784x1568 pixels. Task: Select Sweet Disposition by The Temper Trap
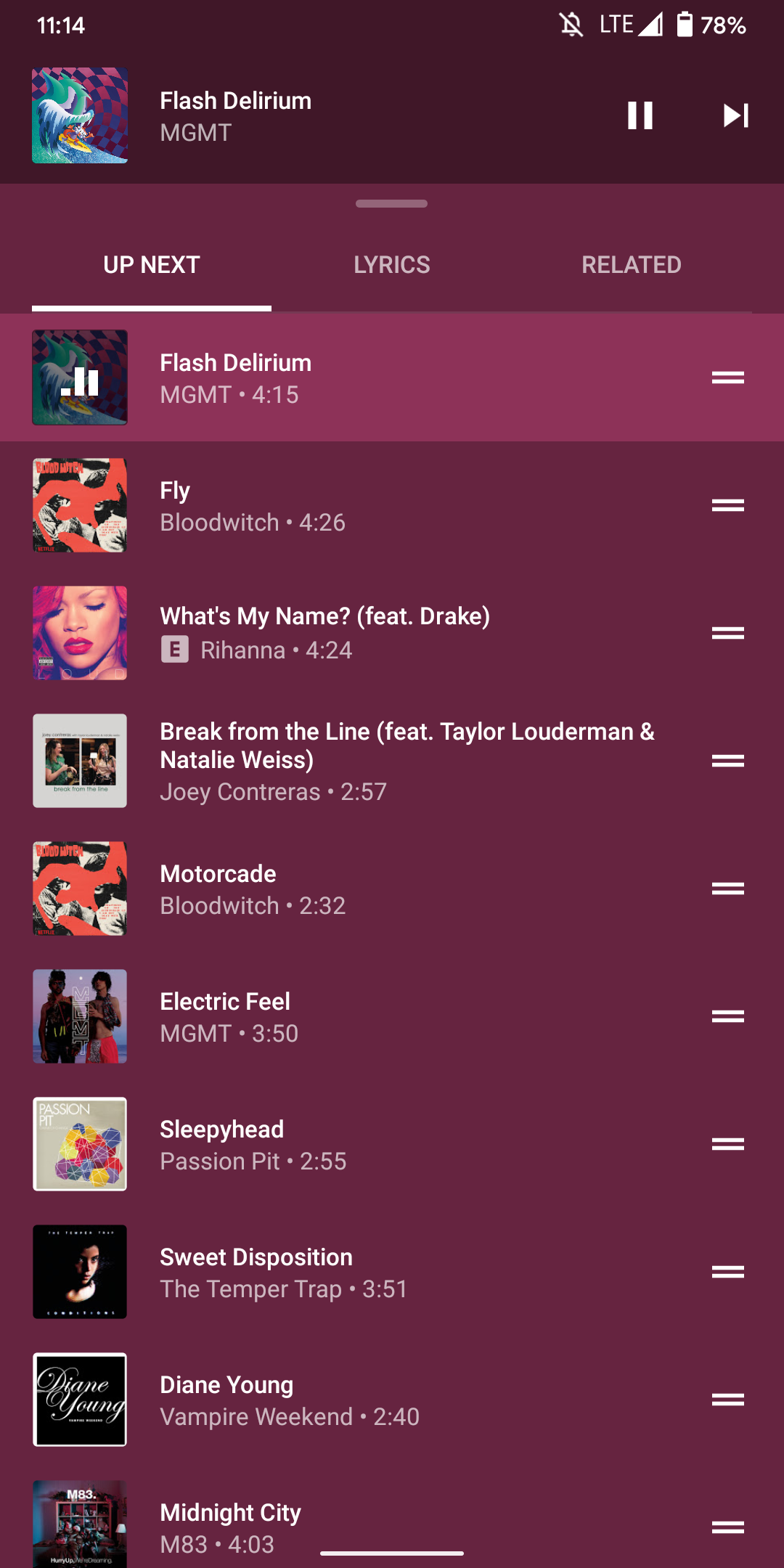(327, 1272)
